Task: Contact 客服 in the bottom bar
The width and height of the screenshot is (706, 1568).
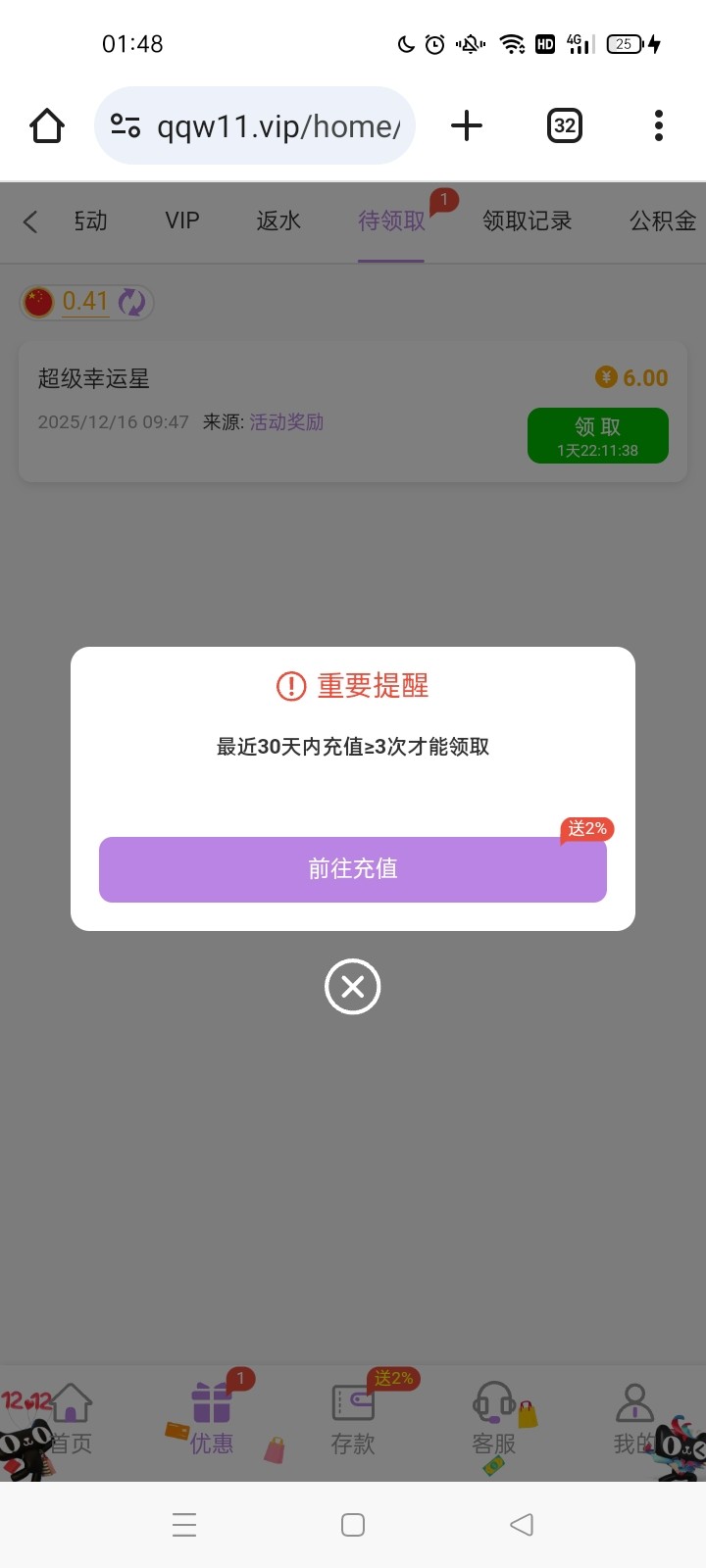Action: [493, 1419]
